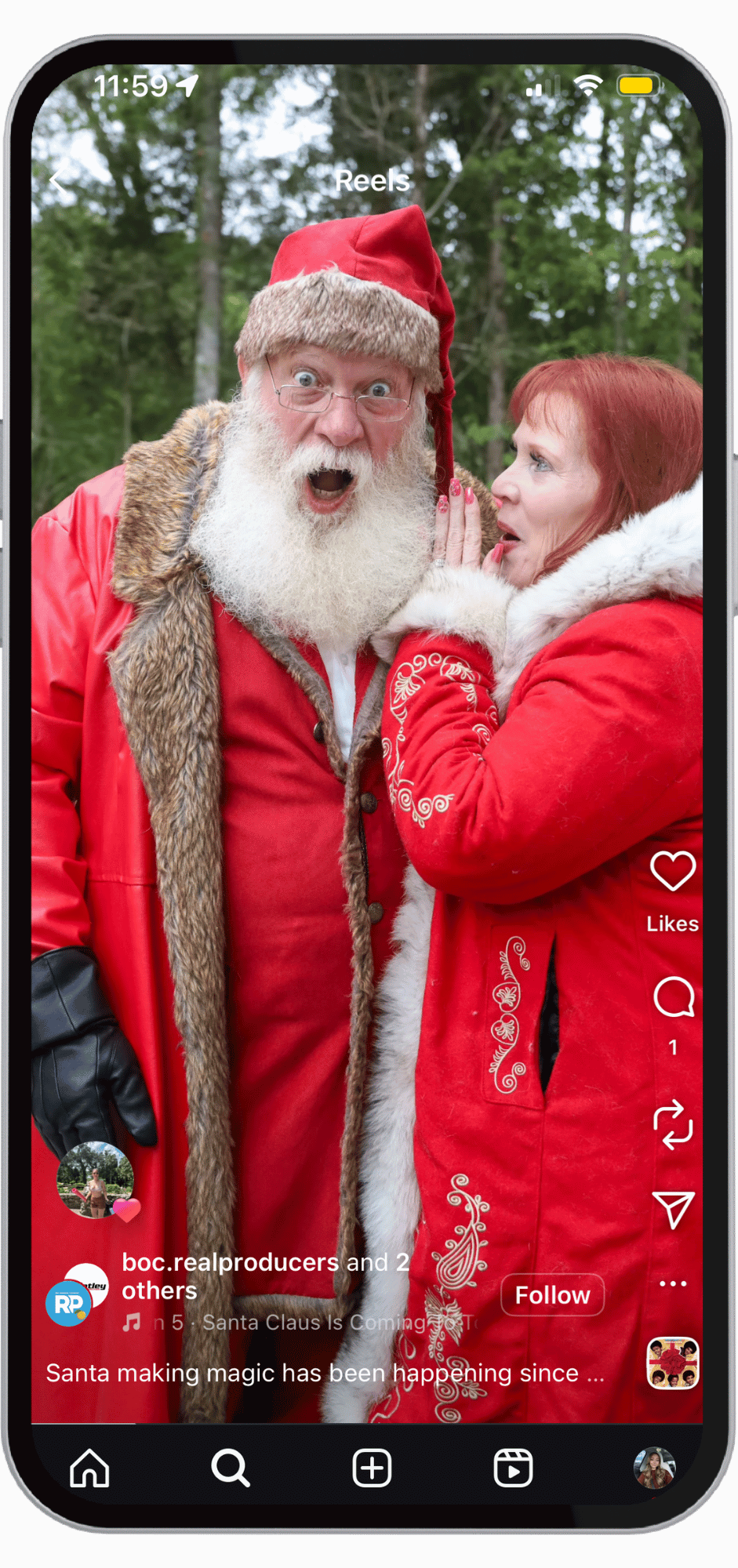Viewport: 738px width, 1568px height.
Task: Create a new post
Action: (372, 1468)
